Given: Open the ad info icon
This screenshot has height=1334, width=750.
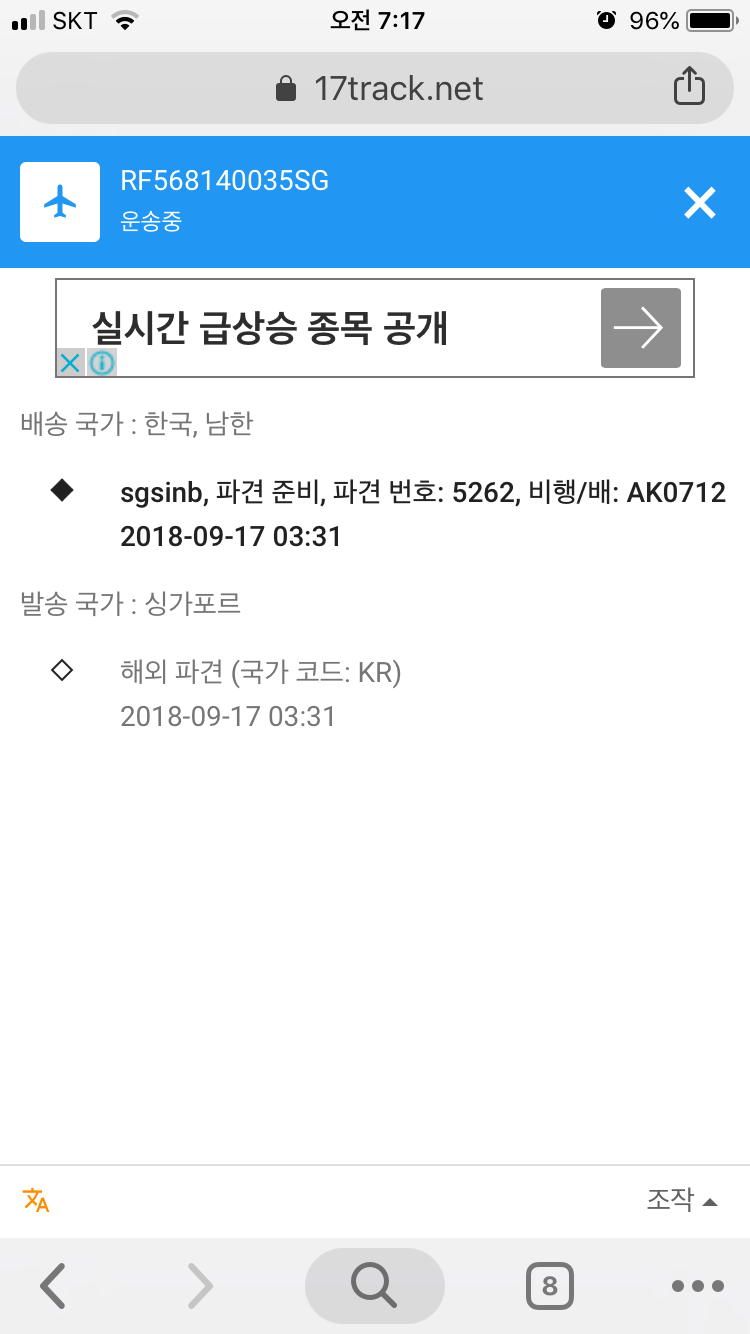Looking at the screenshot, I should tap(102, 363).
